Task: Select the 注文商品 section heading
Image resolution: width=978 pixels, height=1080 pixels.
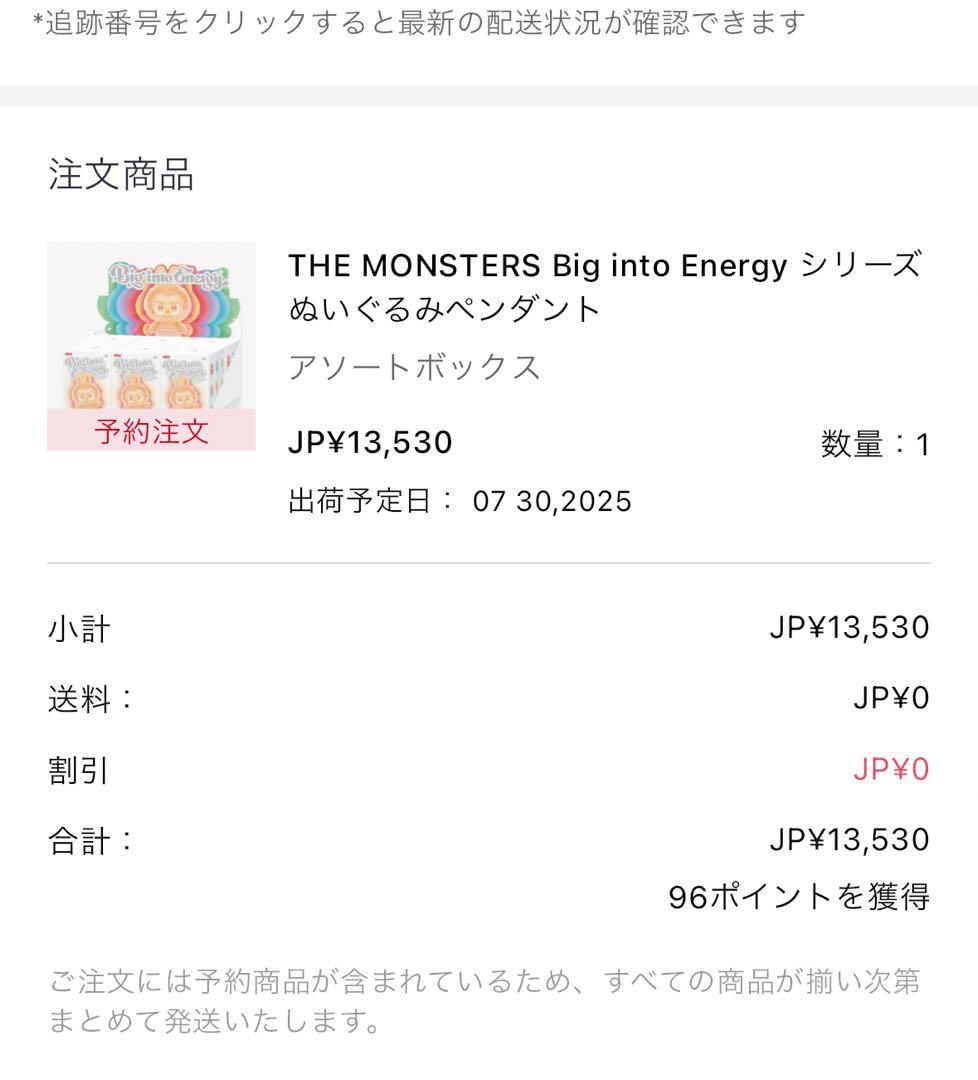Action: coord(122,176)
